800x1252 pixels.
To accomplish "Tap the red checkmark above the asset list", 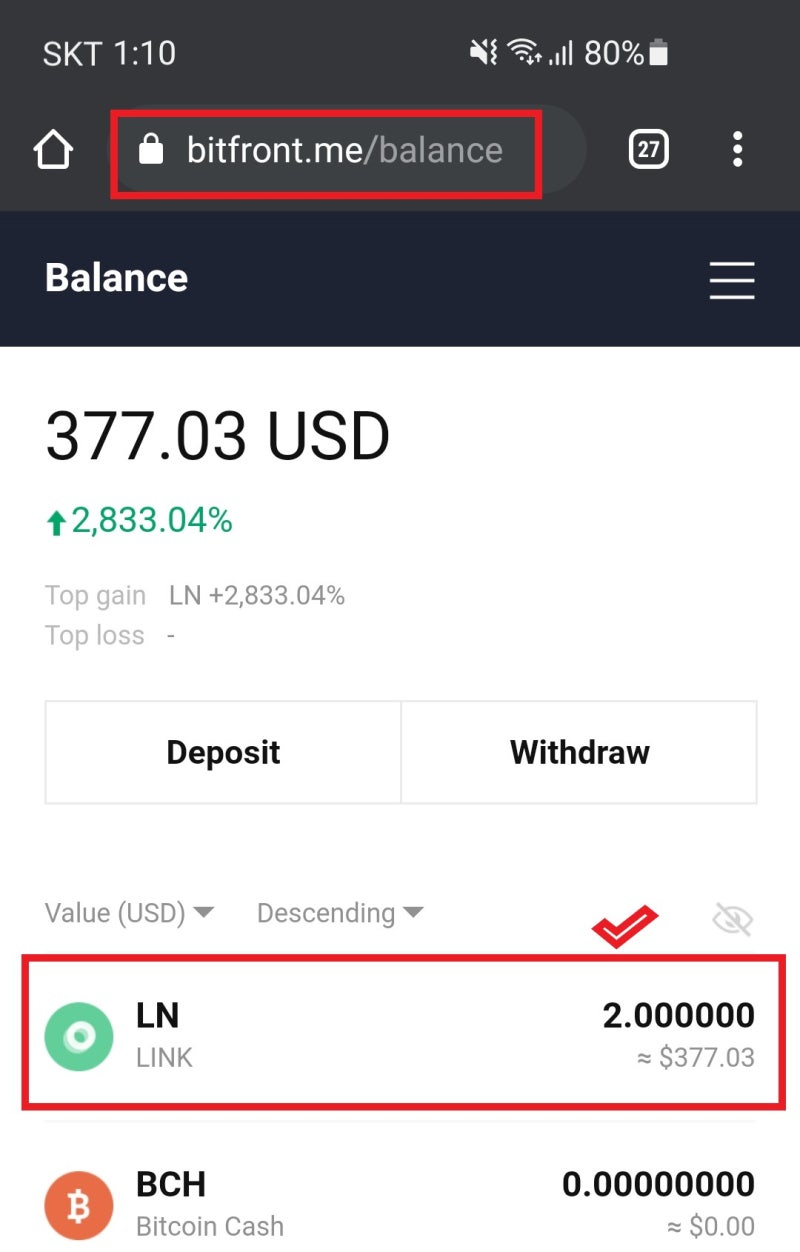I will [625, 920].
